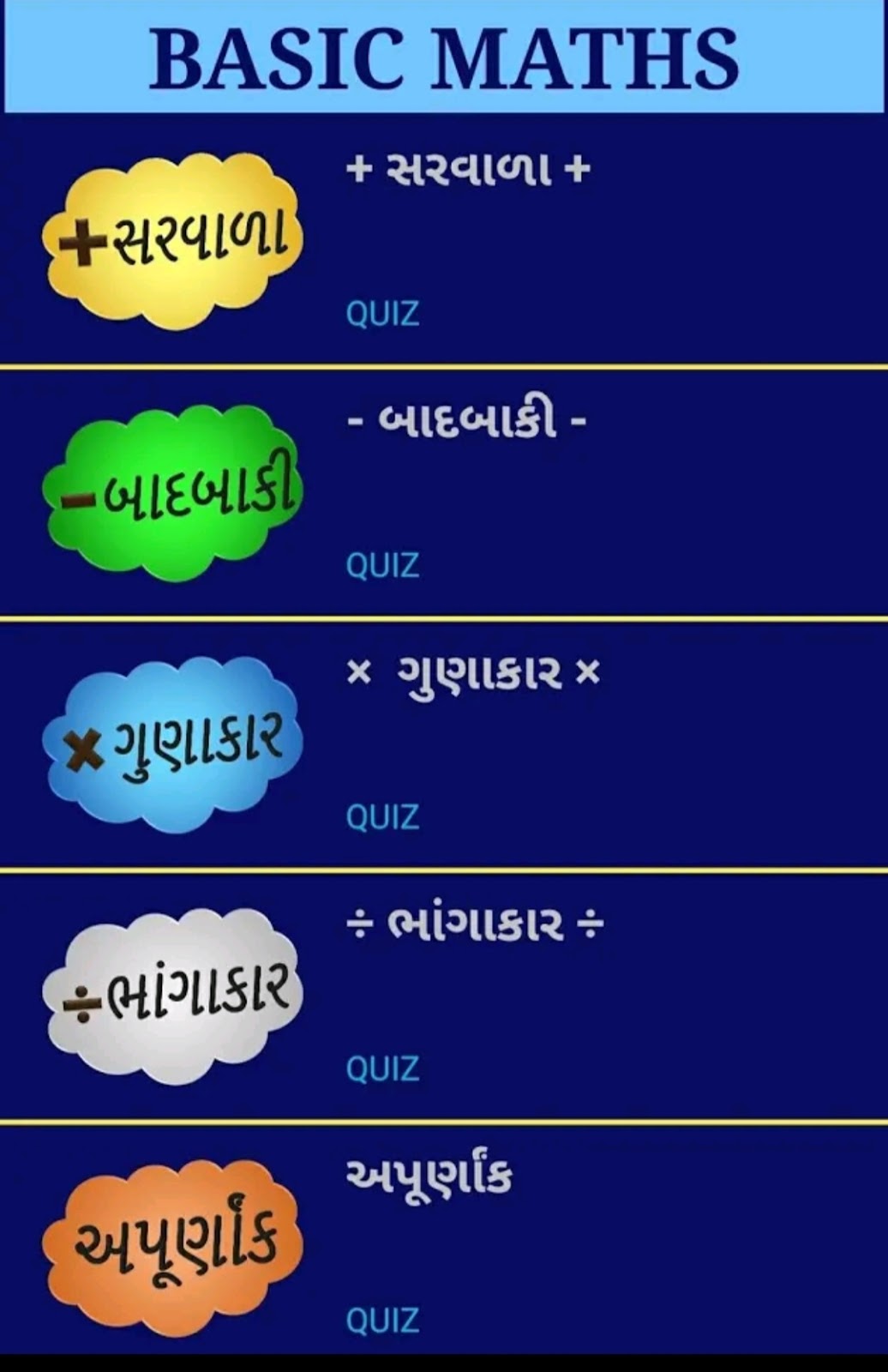This screenshot has width=888, height=1372.
Task: Start the QUIZ for સરવાળા
Action: click(382, 314)
